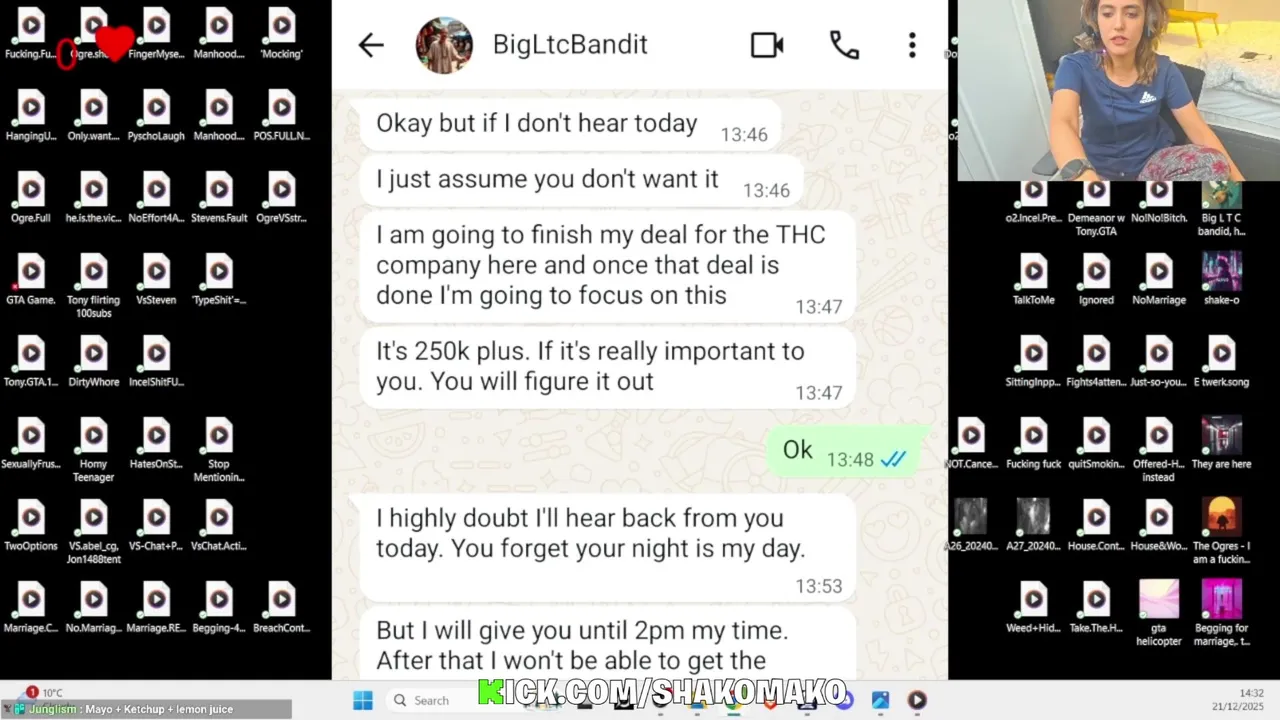
Task: Open the GTA Game. file
Action: tap(31, 272)
